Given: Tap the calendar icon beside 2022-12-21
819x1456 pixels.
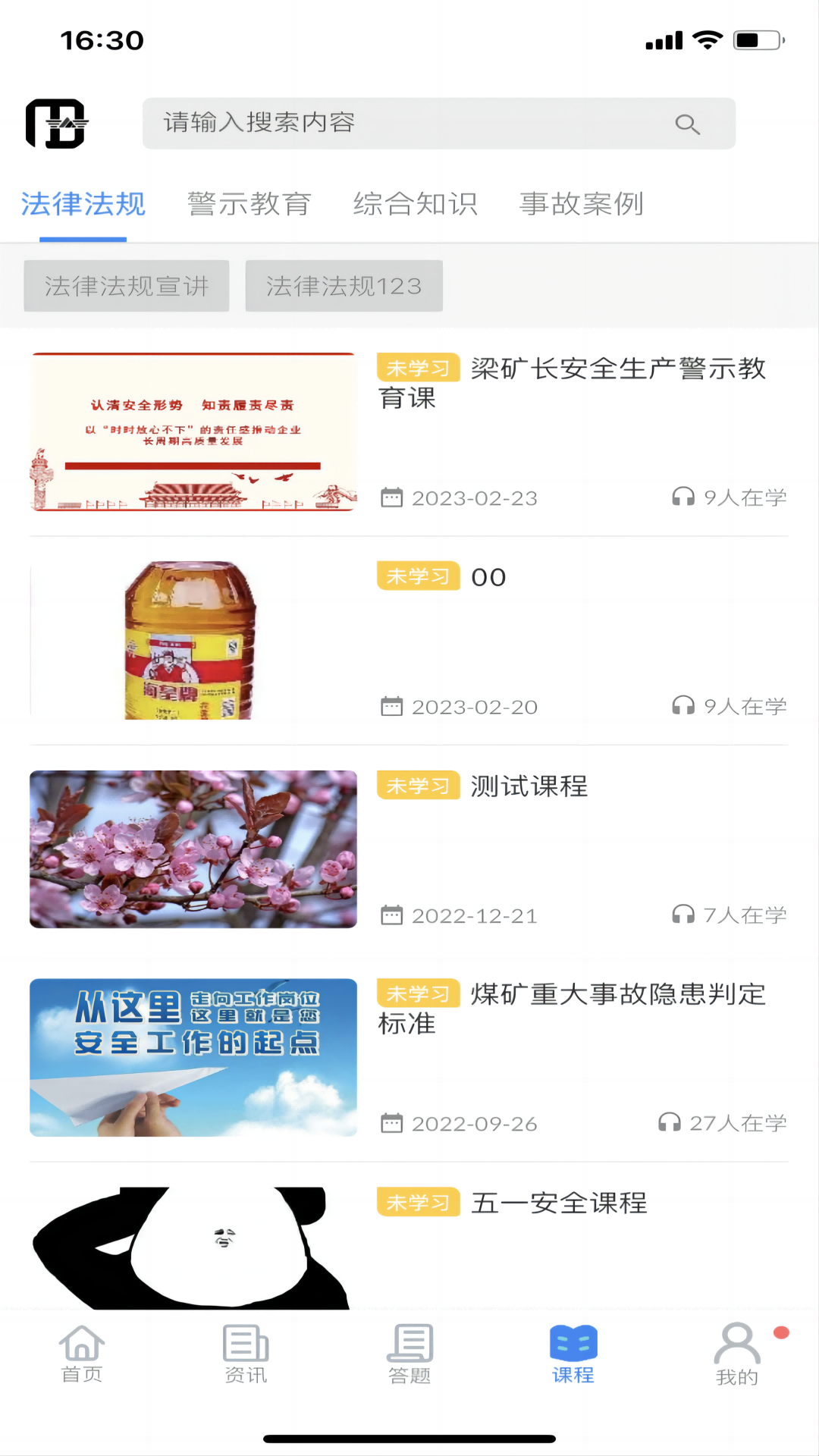Looking at the screenshot, I should [x=391, y=915].
